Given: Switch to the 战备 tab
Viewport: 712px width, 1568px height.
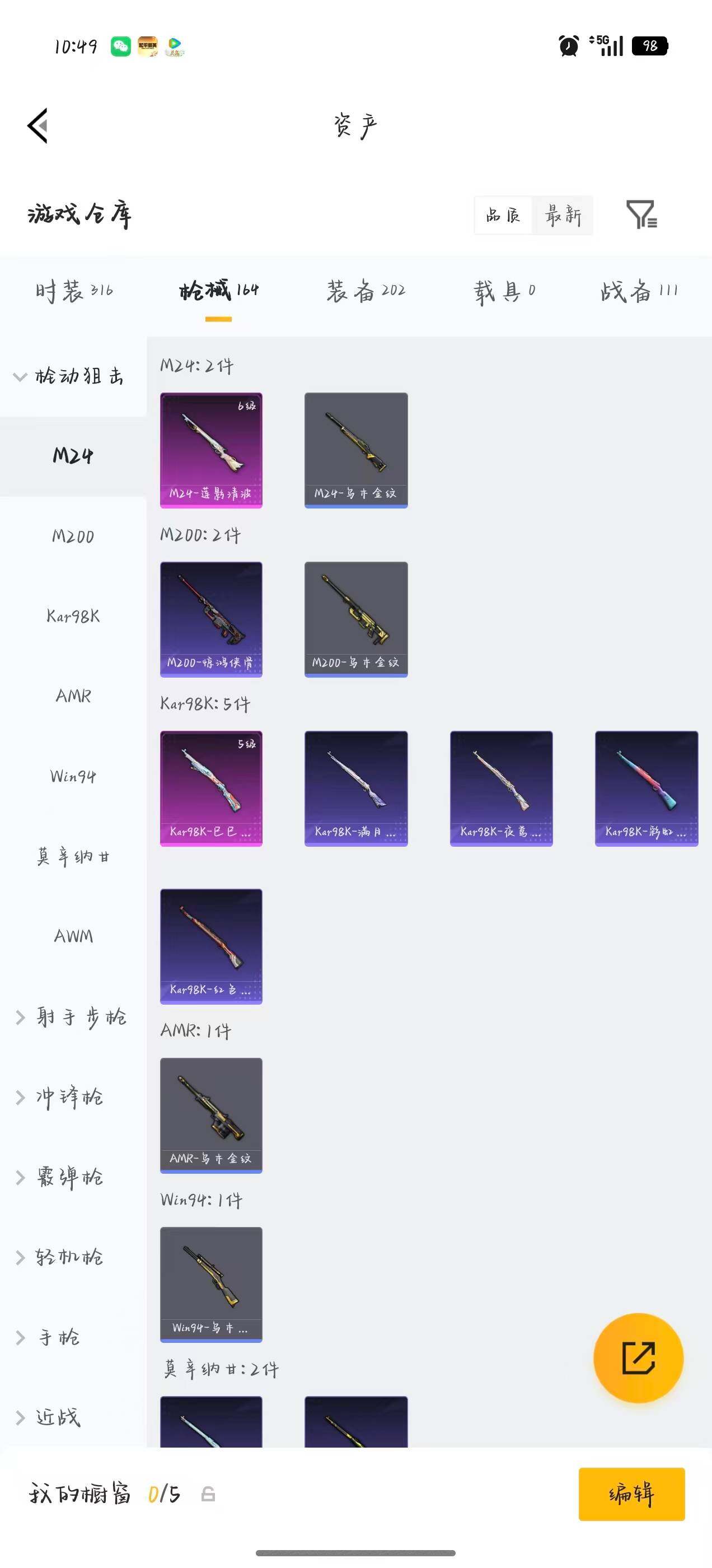Looking at the screenshot, I should (639, 290).
